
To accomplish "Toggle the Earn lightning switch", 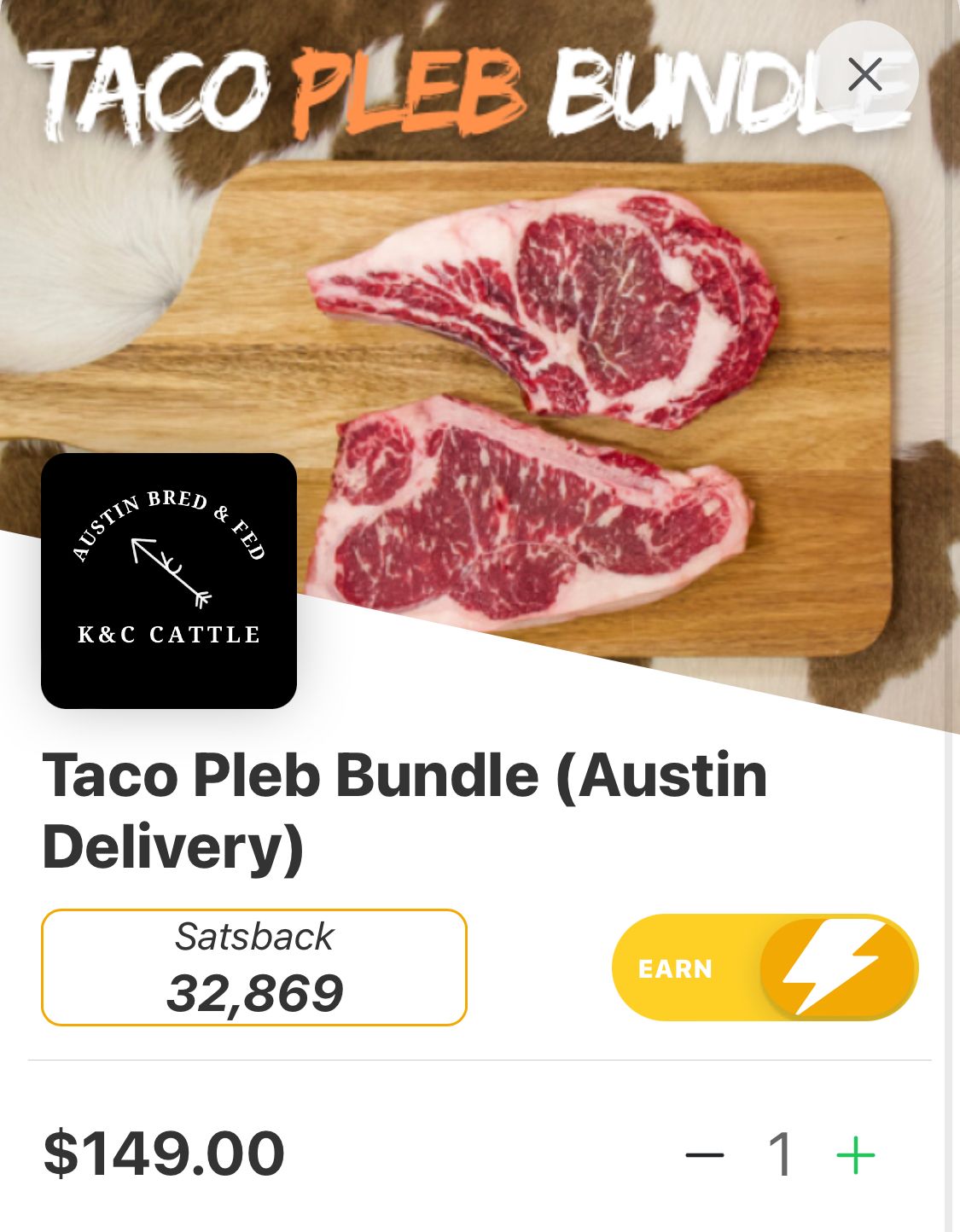I will [x=765, y=968].
